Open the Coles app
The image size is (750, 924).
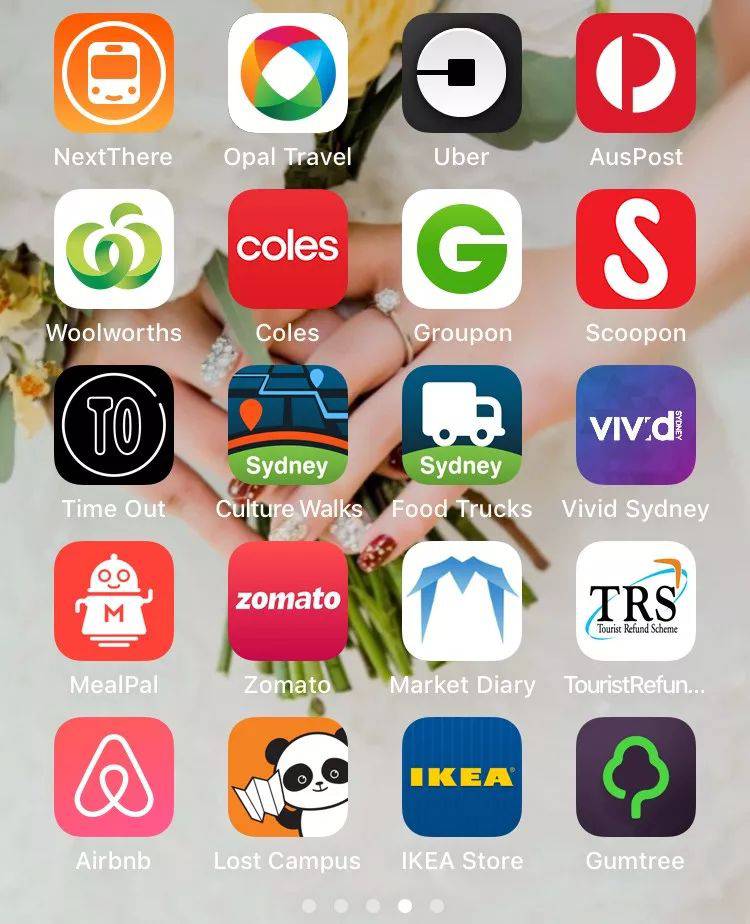coord(288,249)
